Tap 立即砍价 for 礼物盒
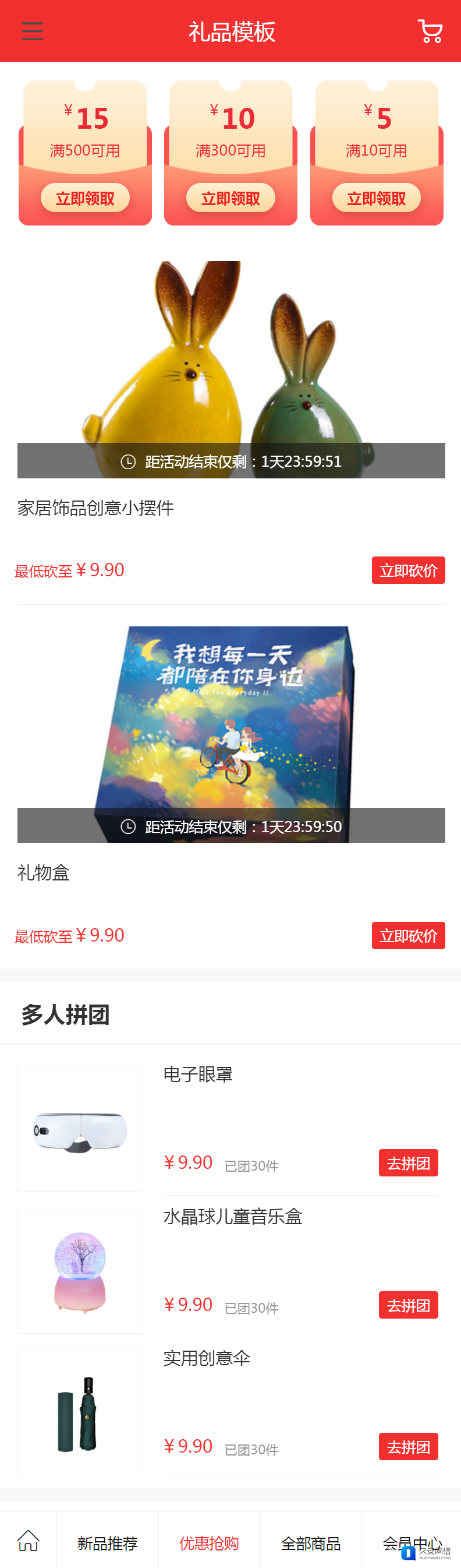This screenshot has height=1568, width=461. pyautogui.click(x=408, y=936)
